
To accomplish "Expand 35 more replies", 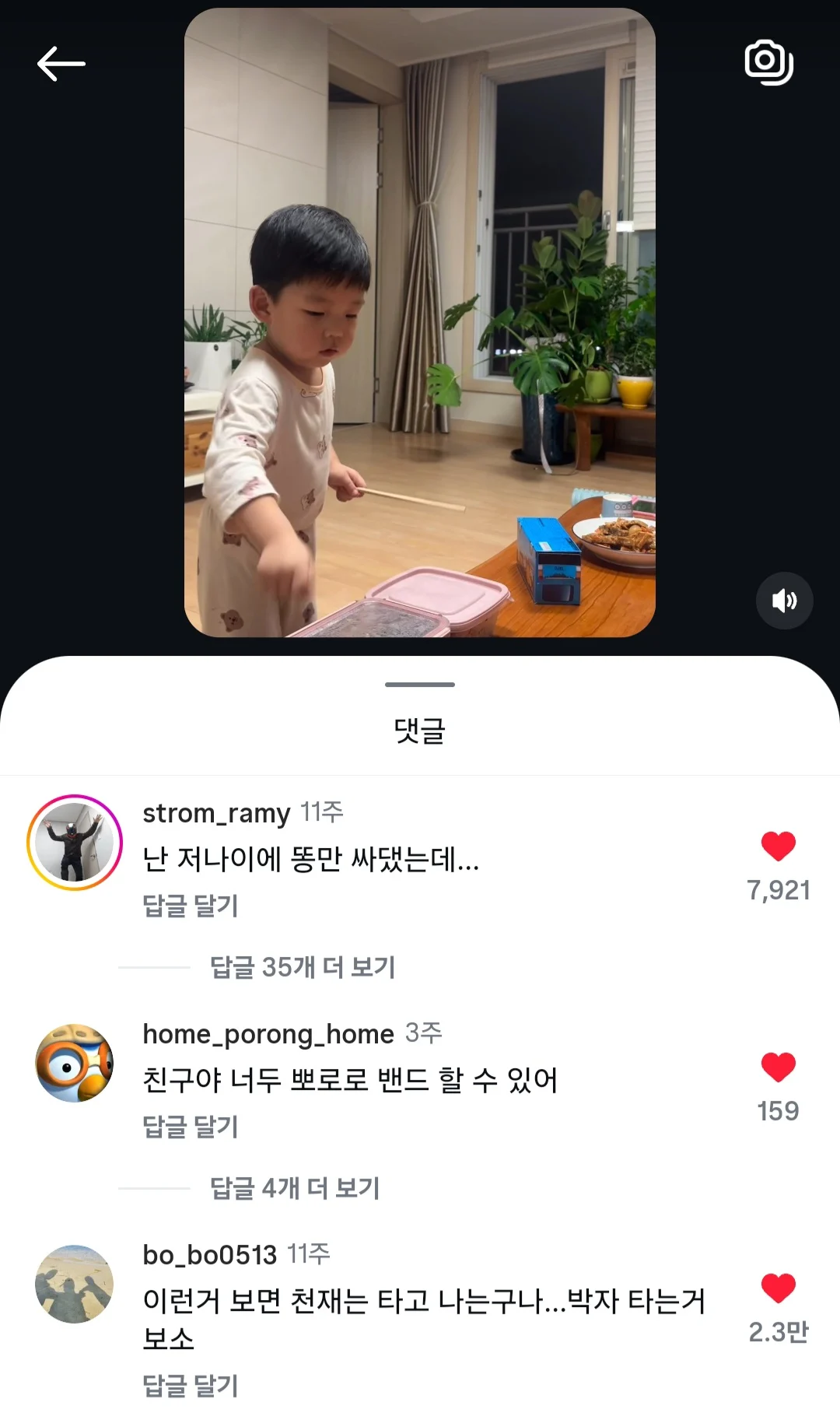I will tap(303, 967).
